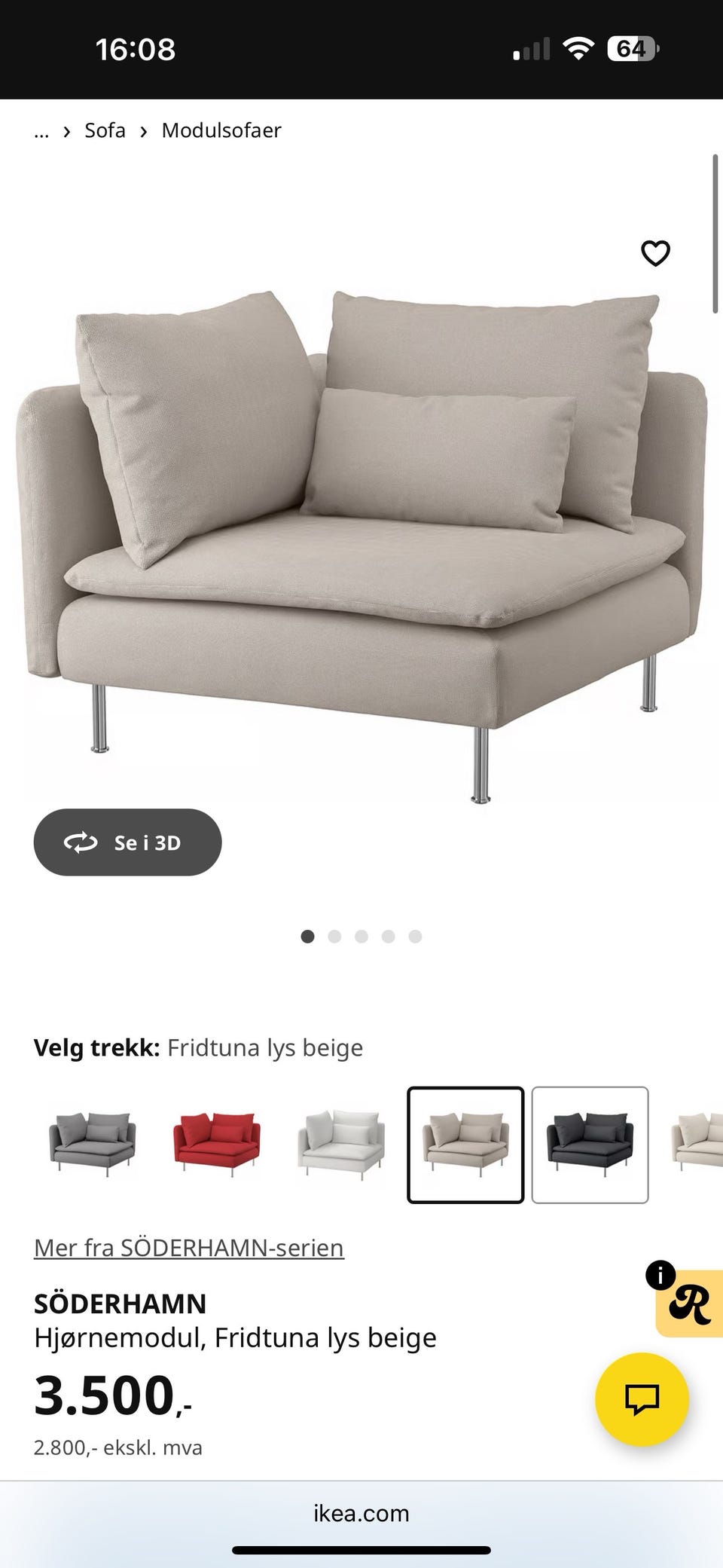Tap the Se i 3D button
The width and height of the screenshot is (723, 1568).
(127, 842)
